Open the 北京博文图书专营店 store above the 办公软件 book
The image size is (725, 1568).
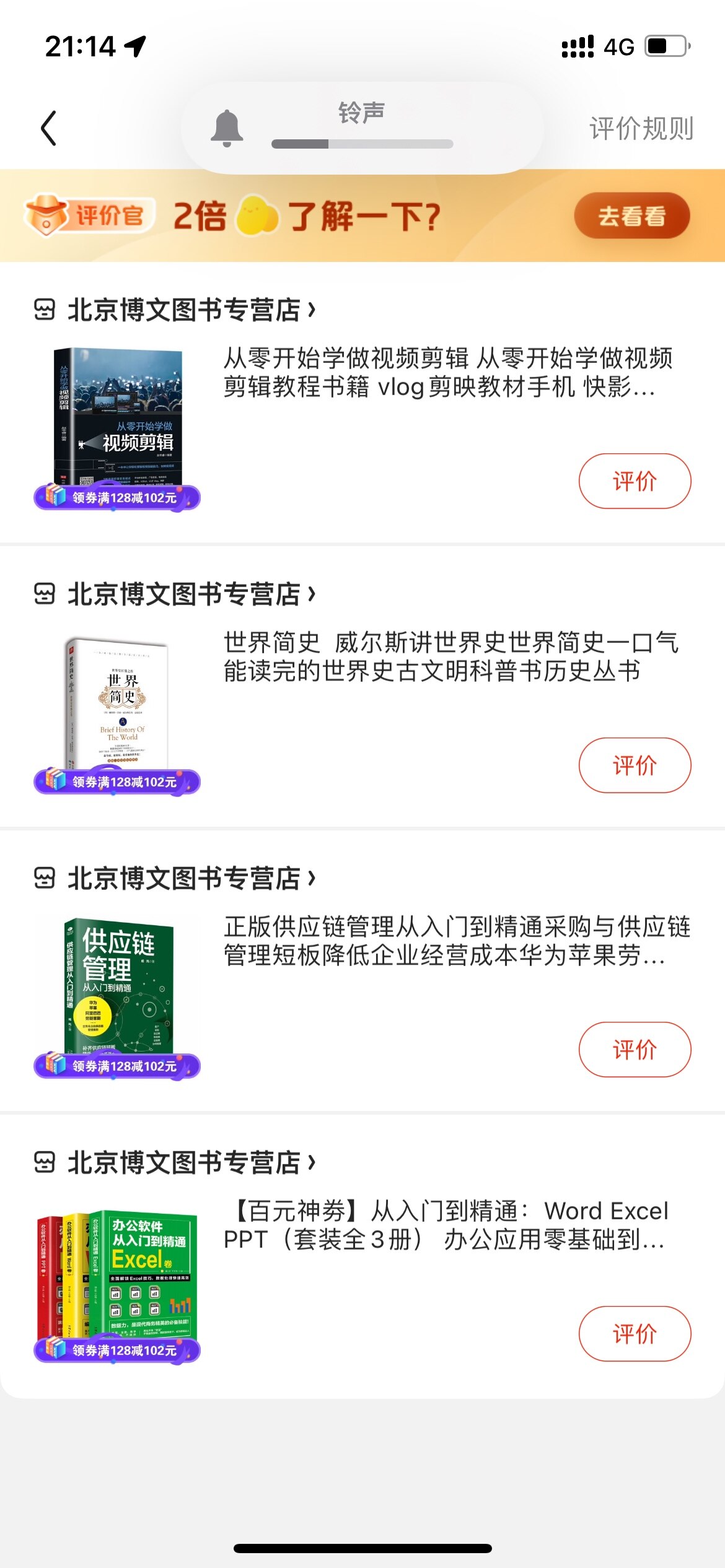click(x=183, y=1162)
